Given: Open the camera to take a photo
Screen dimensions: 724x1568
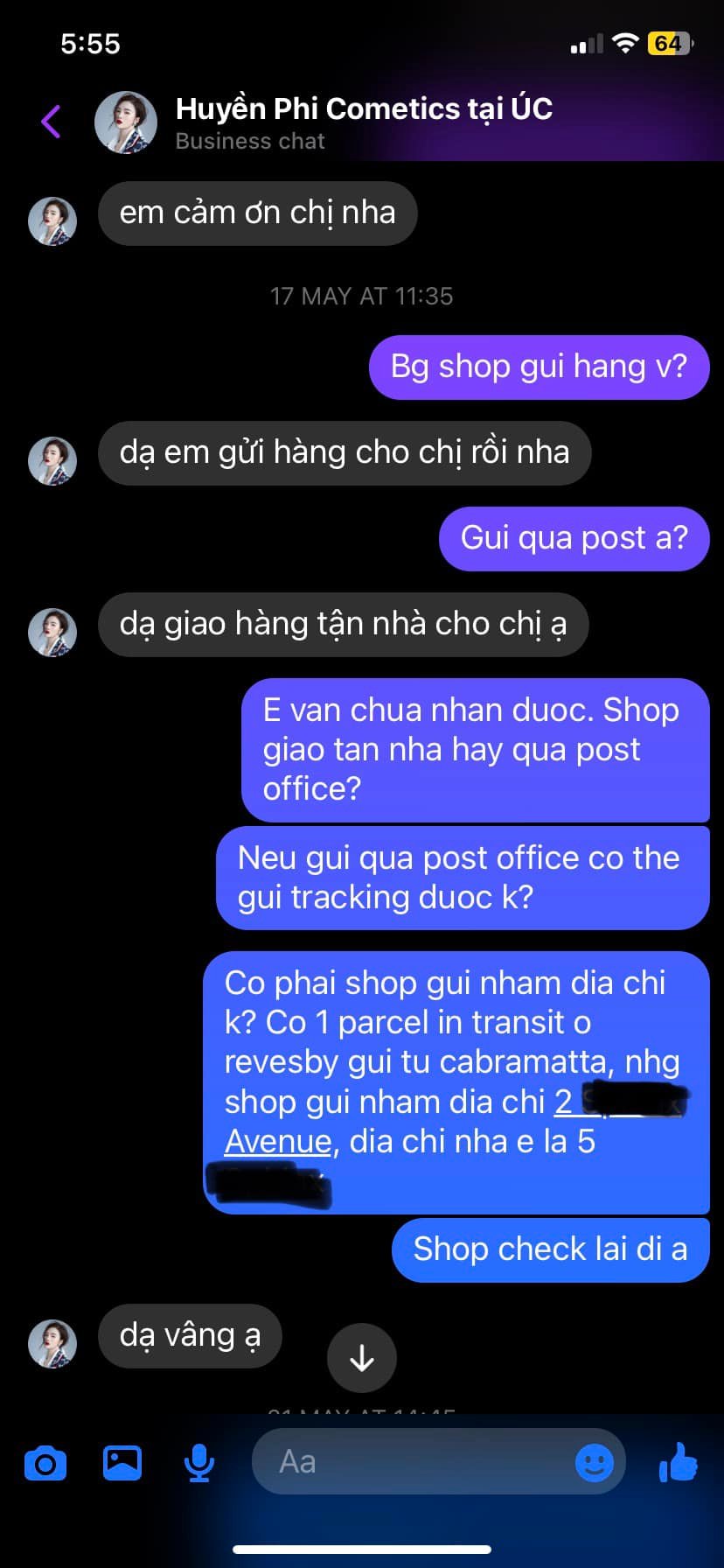Looking at the screenshot, I should point(45,1463).
